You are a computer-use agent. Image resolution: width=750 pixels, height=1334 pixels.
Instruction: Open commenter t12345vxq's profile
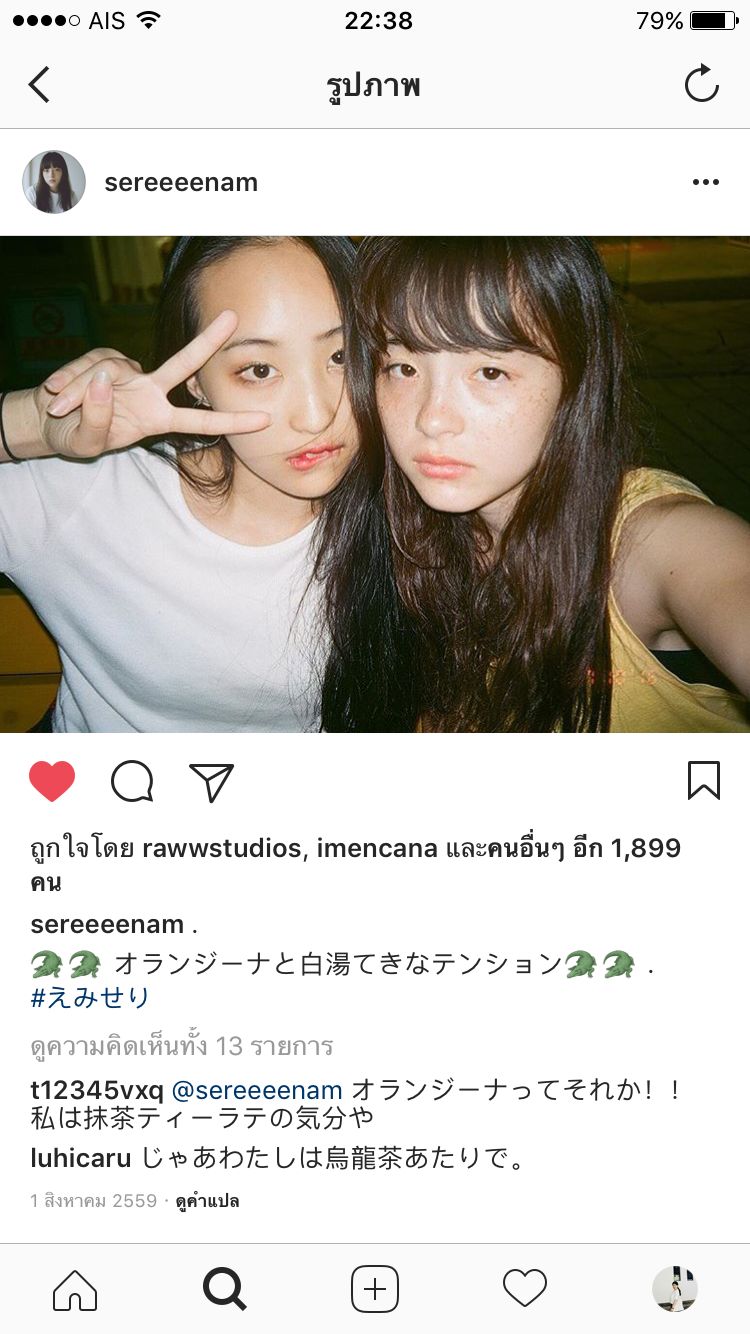pyautogui.click(x=96, y=1090)
